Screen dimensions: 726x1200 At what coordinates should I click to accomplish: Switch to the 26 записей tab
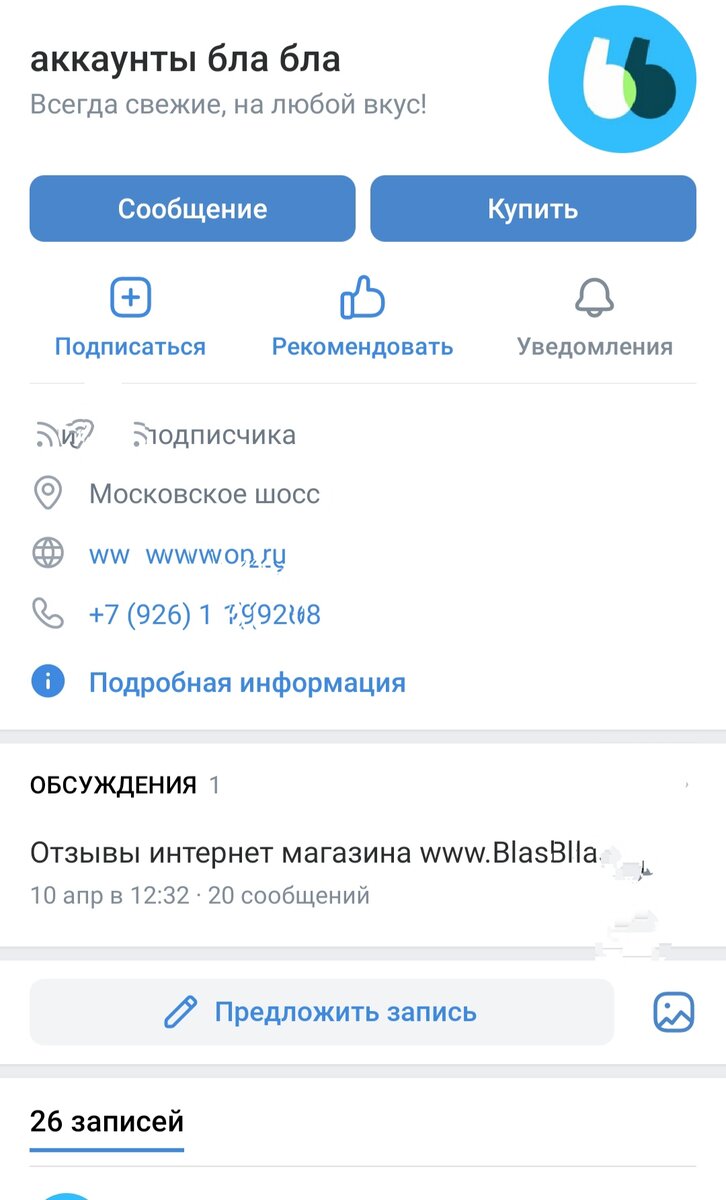[x=106, y=1121]
